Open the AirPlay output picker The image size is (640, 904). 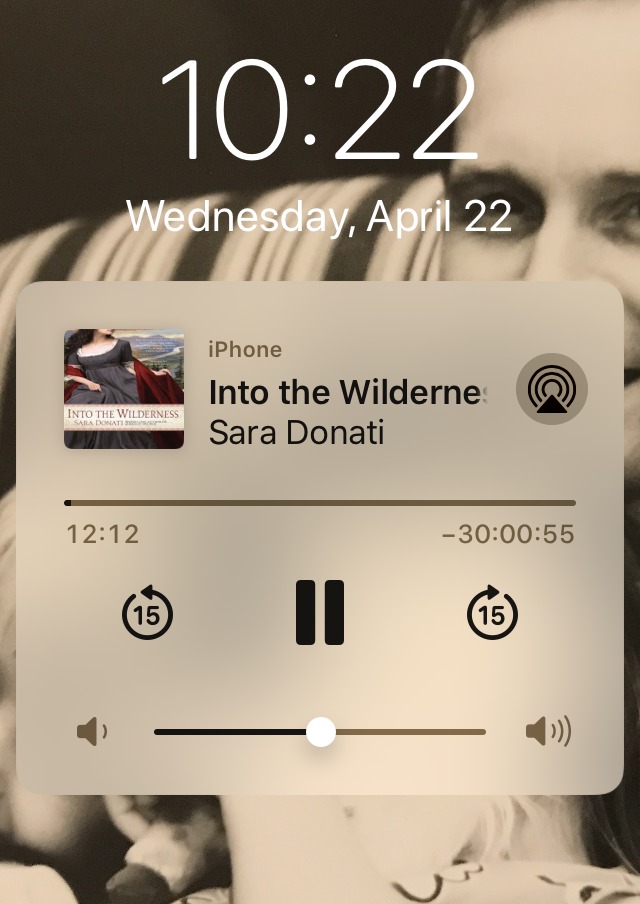coord(551,389)
